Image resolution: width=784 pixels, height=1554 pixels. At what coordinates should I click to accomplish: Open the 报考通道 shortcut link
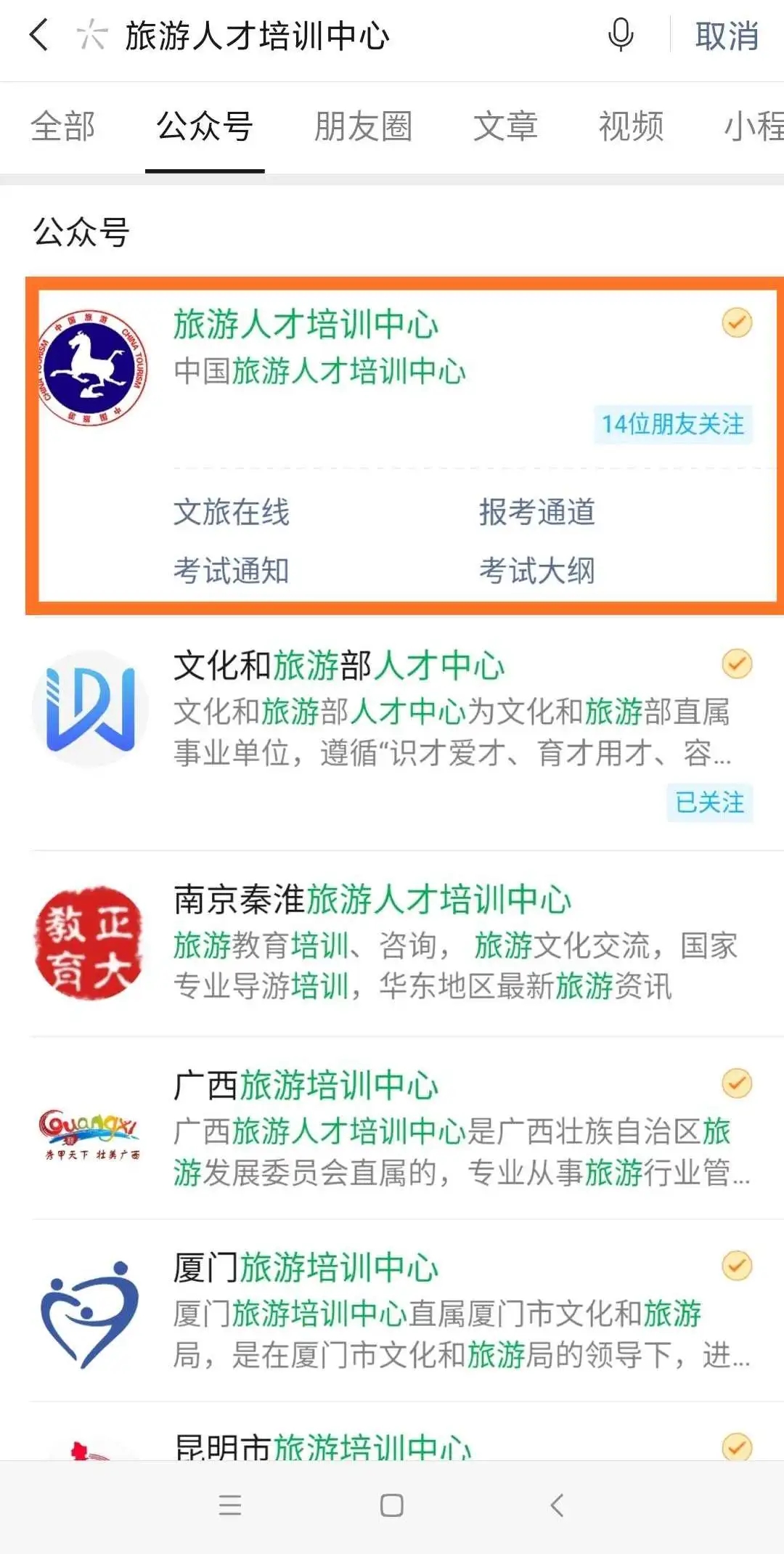(536, 513)
